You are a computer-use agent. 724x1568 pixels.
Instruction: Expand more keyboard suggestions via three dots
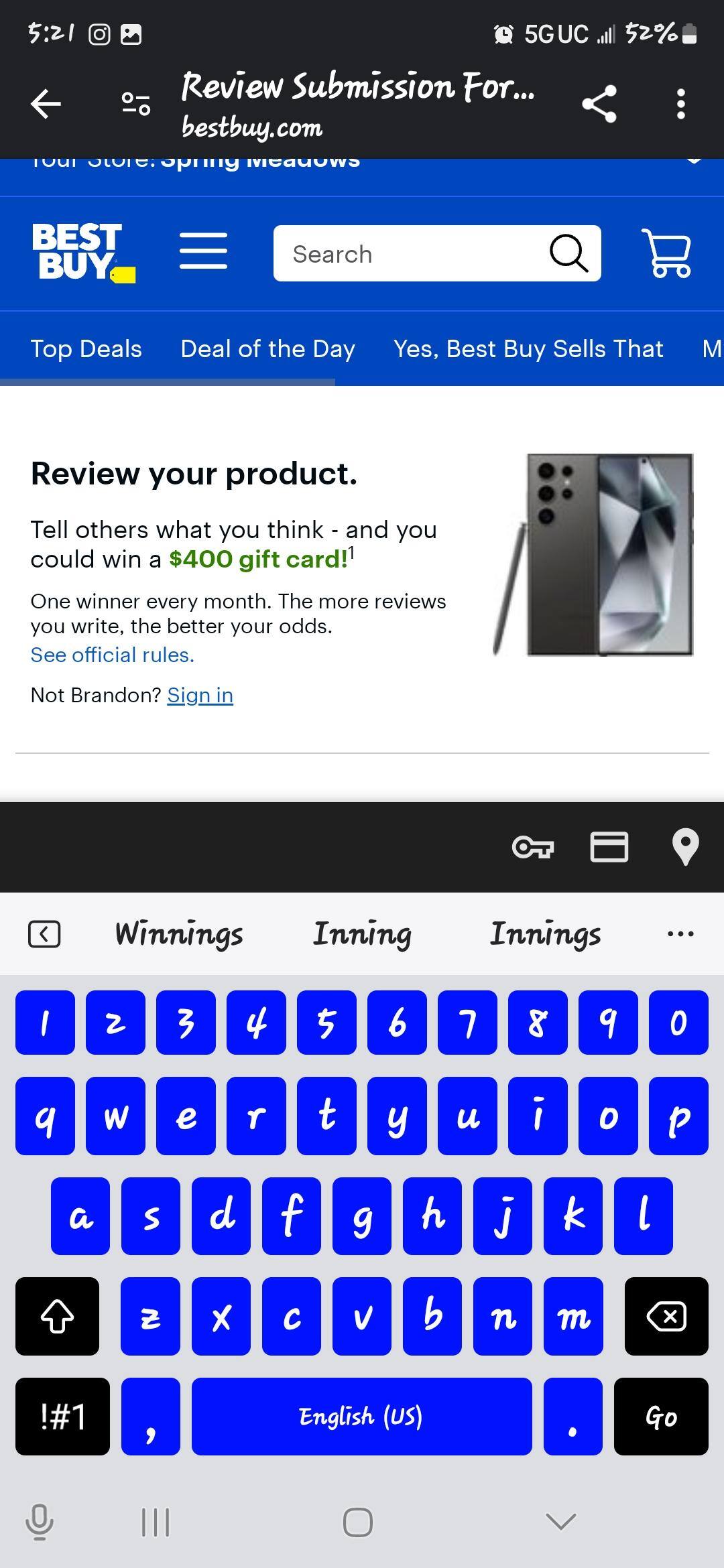coord(679,933)
